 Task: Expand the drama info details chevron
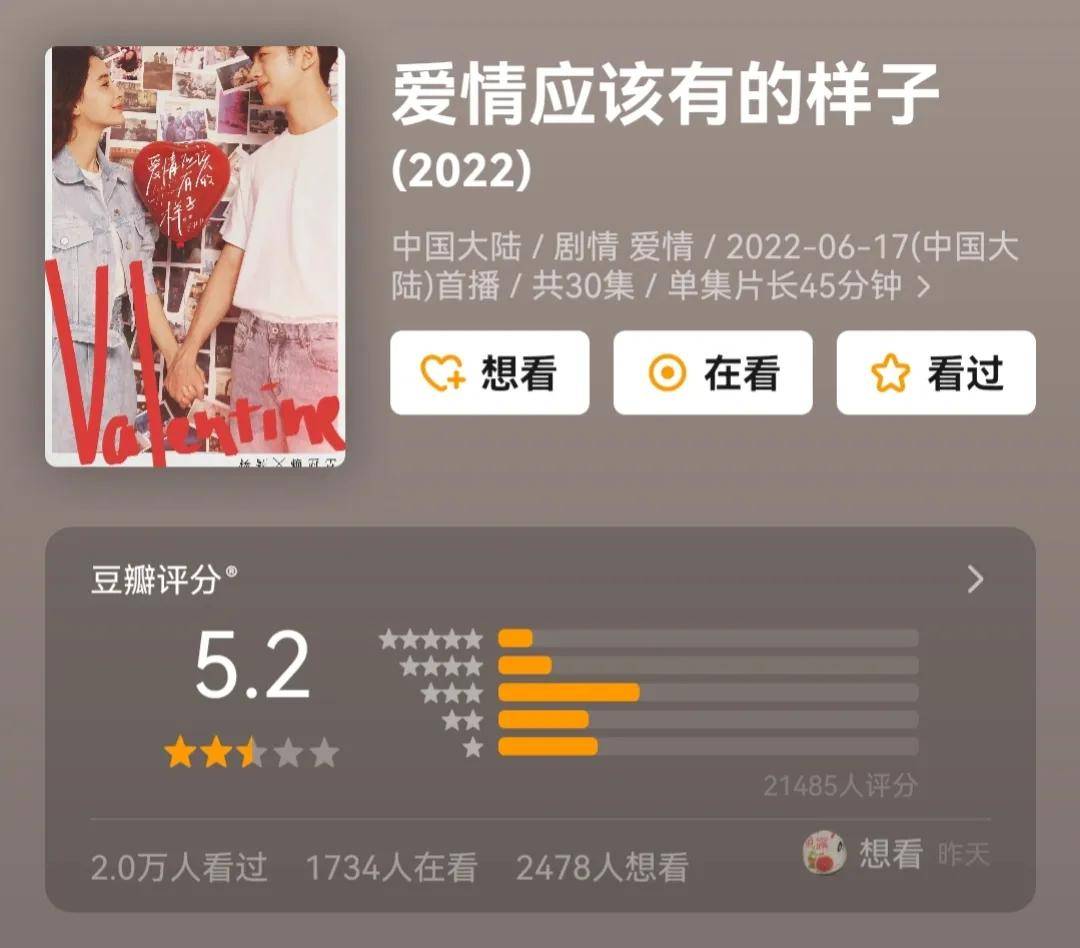click(924, 288)
